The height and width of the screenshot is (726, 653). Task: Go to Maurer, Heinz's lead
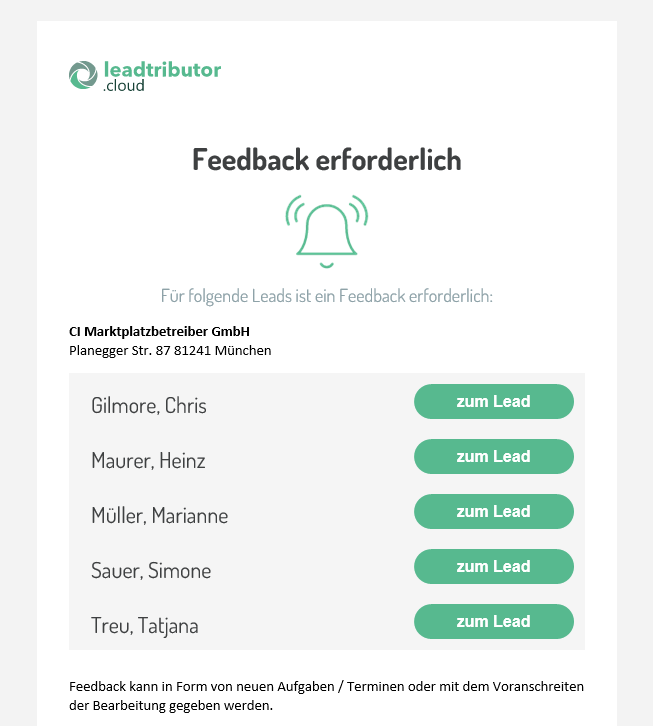pos(493,456)
